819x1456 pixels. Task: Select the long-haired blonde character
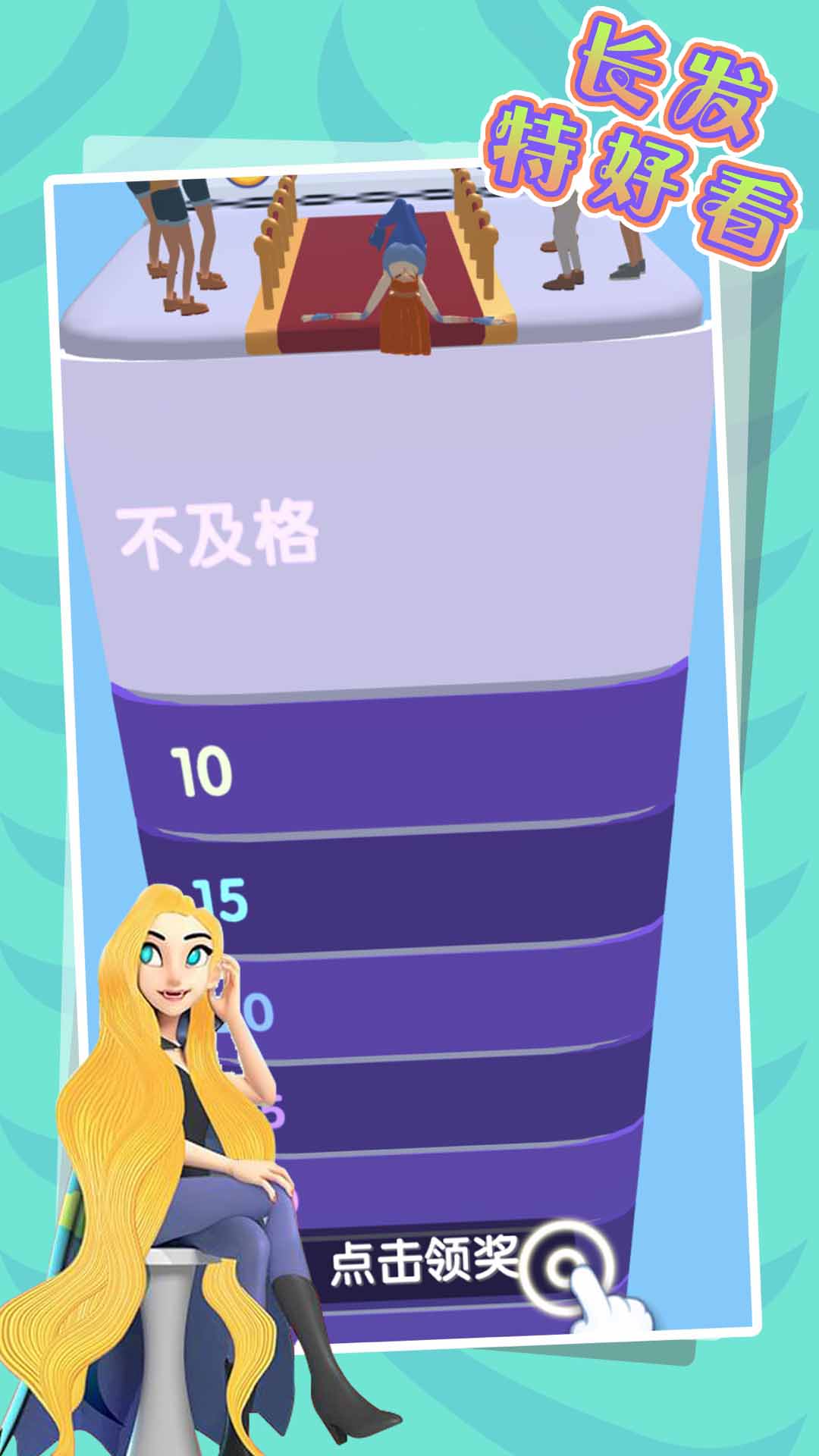point(182,1062)
